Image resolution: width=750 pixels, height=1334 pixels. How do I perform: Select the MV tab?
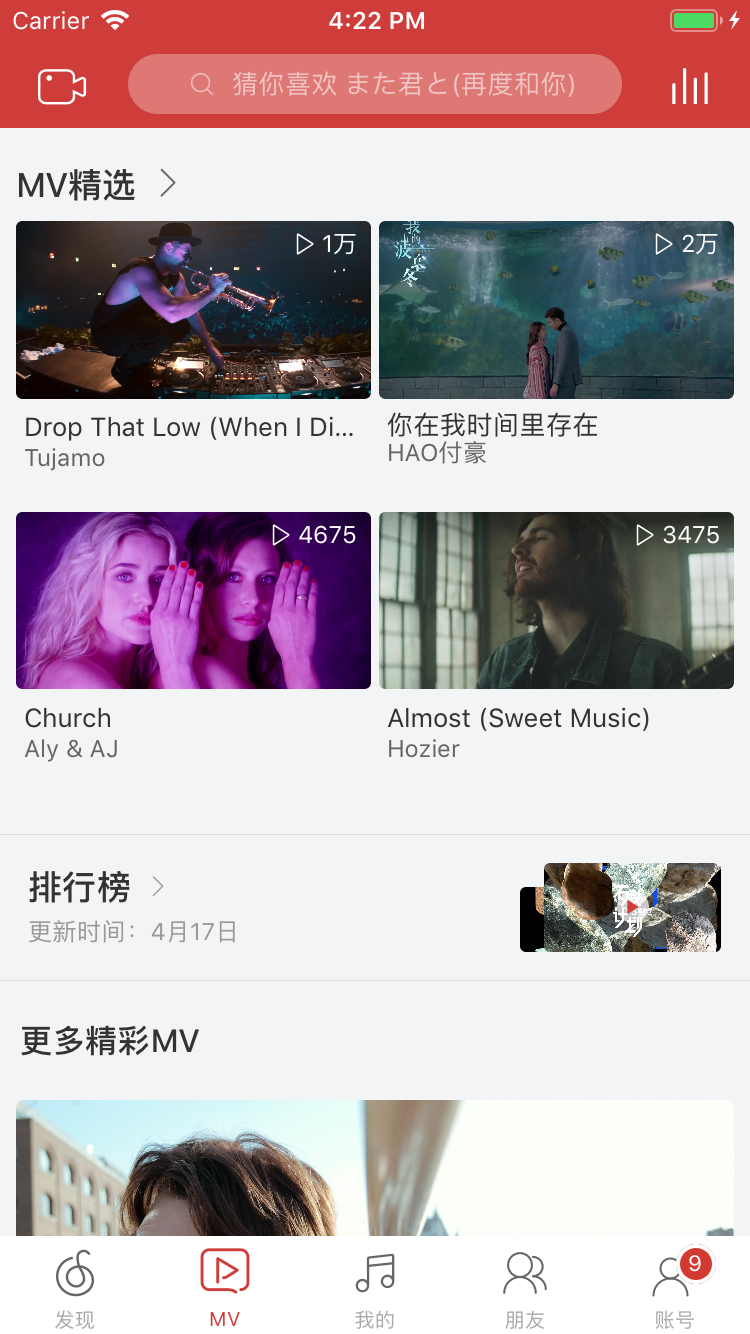coord(225,1288)
